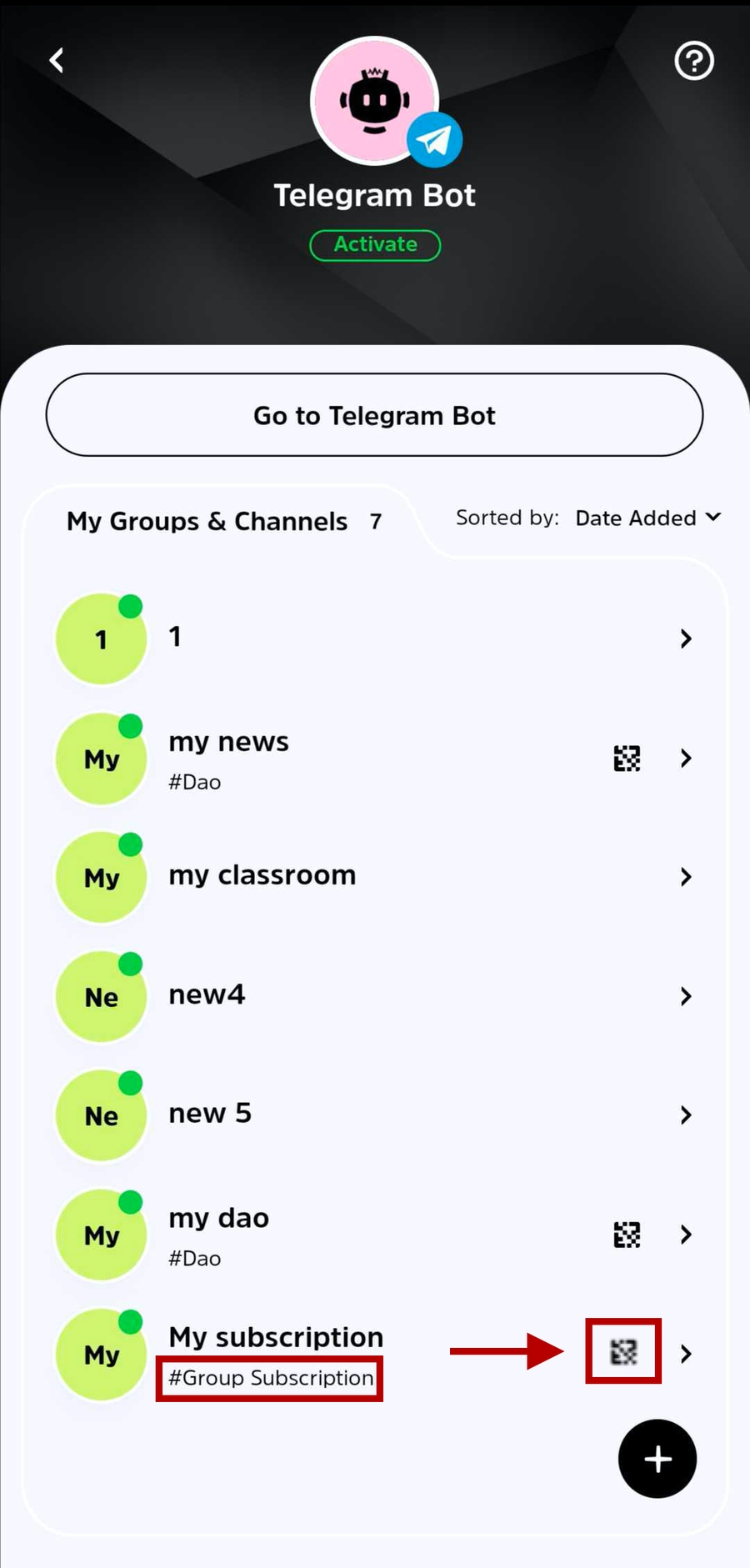
Task: Show QR code for my dao
Action: click(x=627, y=1235)
